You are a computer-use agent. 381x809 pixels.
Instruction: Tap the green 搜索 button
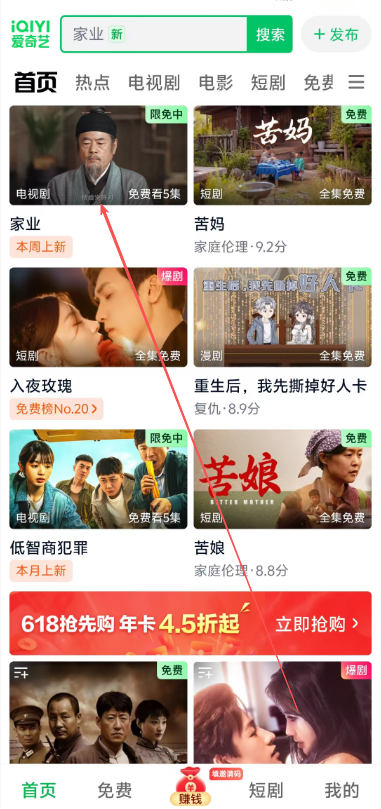(270, 34)
